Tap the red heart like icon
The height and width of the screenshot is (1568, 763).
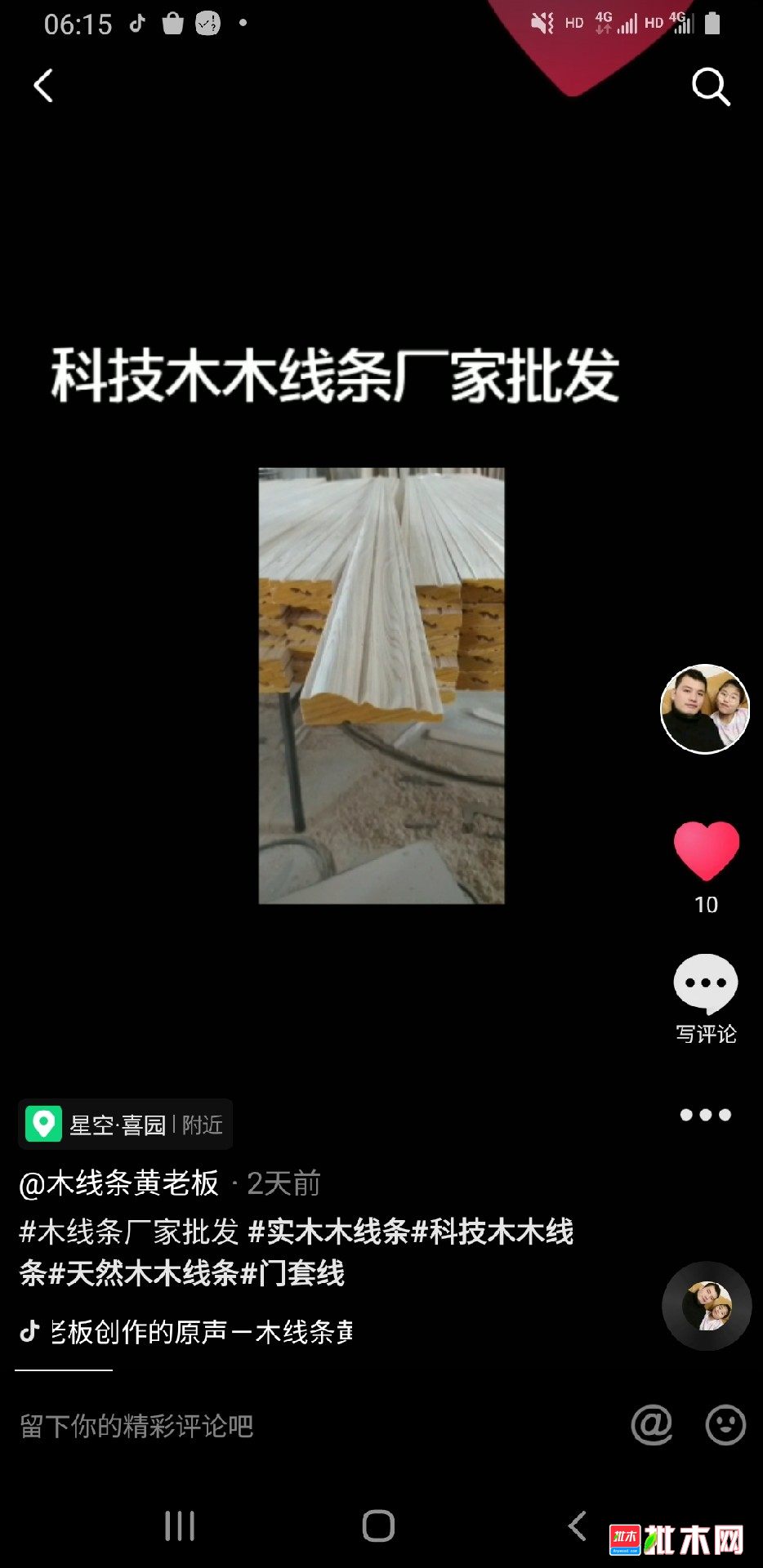point(706,851)
